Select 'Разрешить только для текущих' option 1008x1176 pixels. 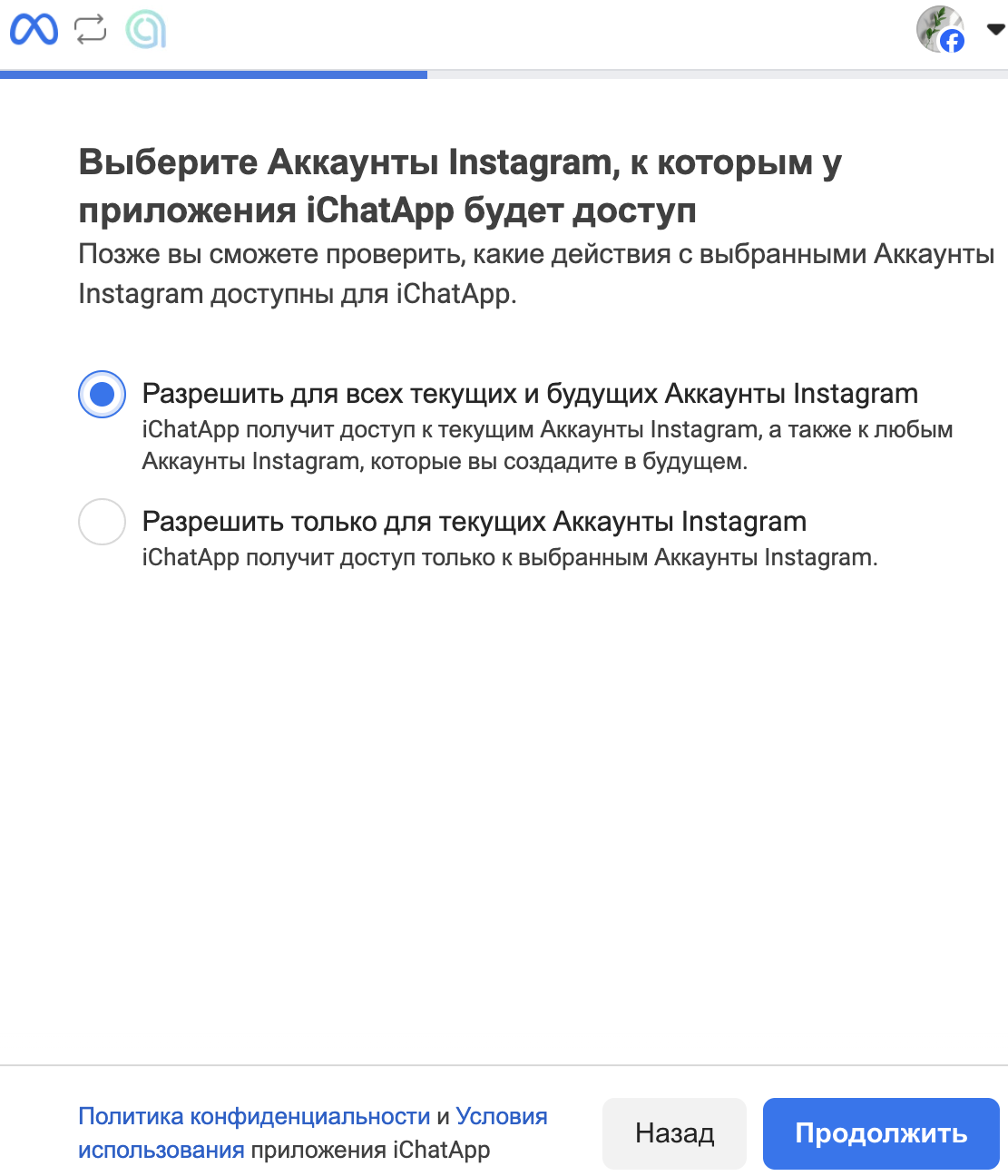tap(102, 523)
